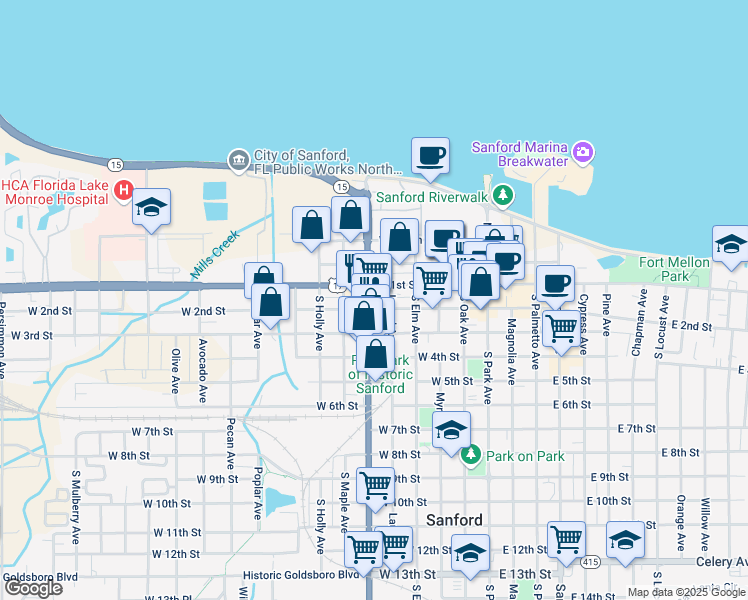Select the shopping bag marker near W 4th St
The width and height of the screenshot is (748, 600).
(376, 353)
